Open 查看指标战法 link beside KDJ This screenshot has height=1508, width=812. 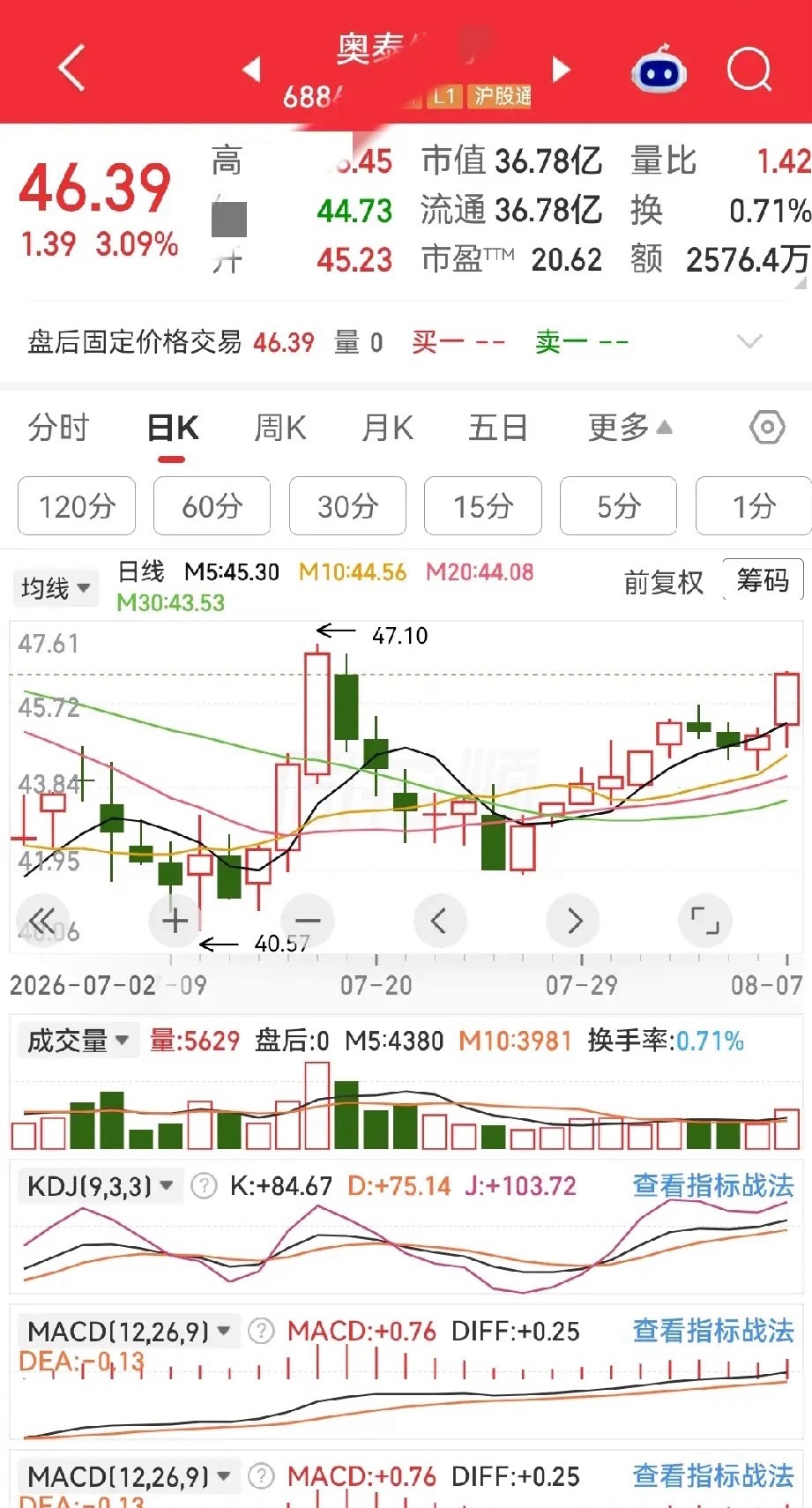click(x=712, y=1185)
